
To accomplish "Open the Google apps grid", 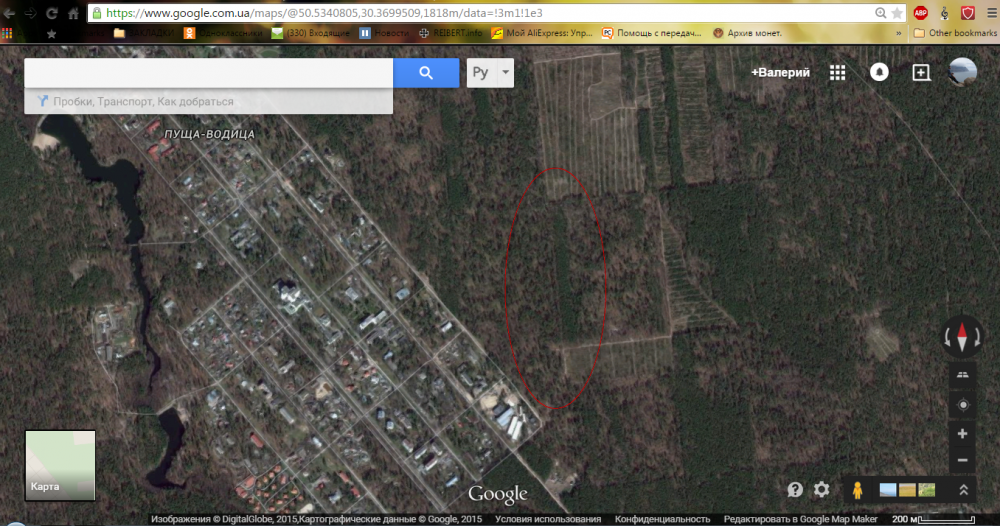I will pyautogui.click(x=838, y=73).
